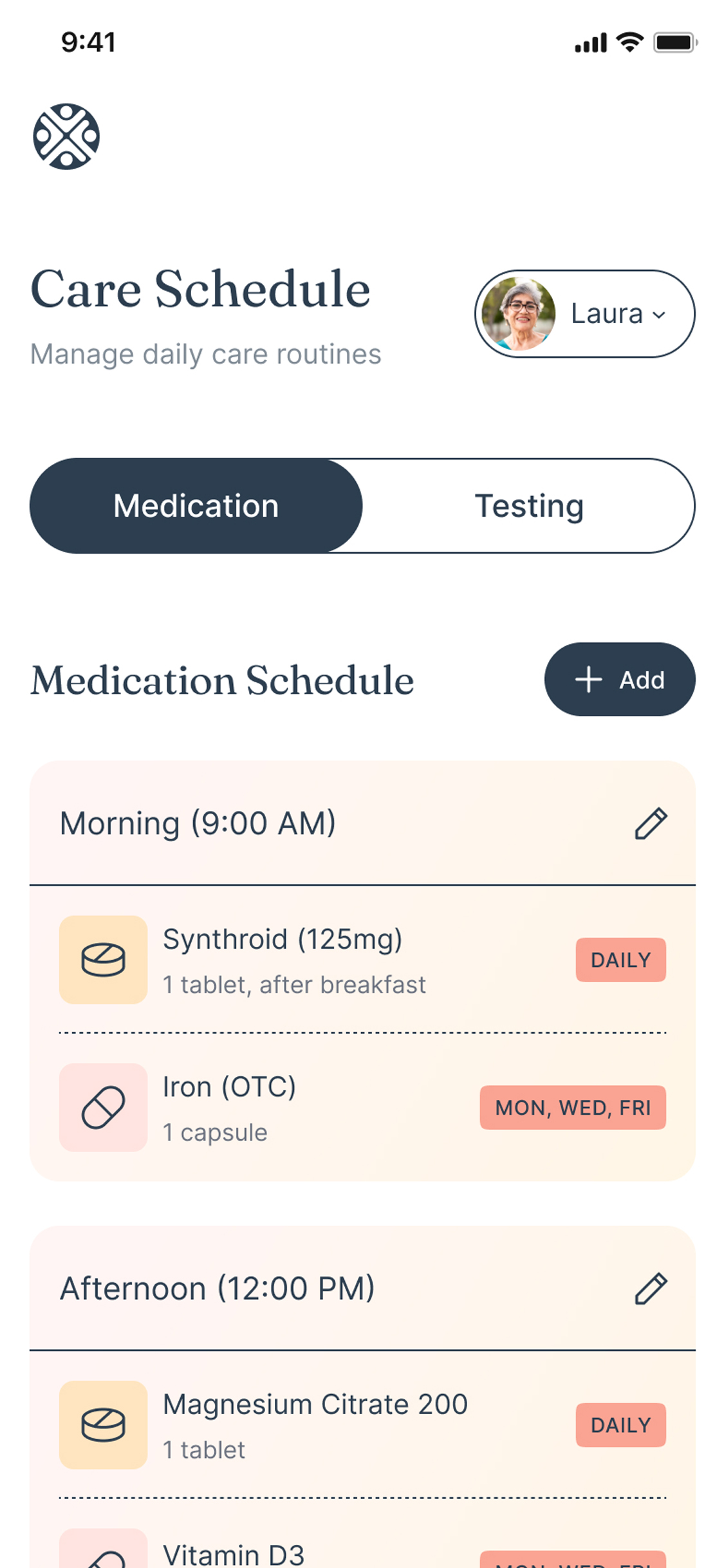Open the Synthroid (125mg) entry
This screenshot has width=724, height=1568.
(x=362, y=960)
